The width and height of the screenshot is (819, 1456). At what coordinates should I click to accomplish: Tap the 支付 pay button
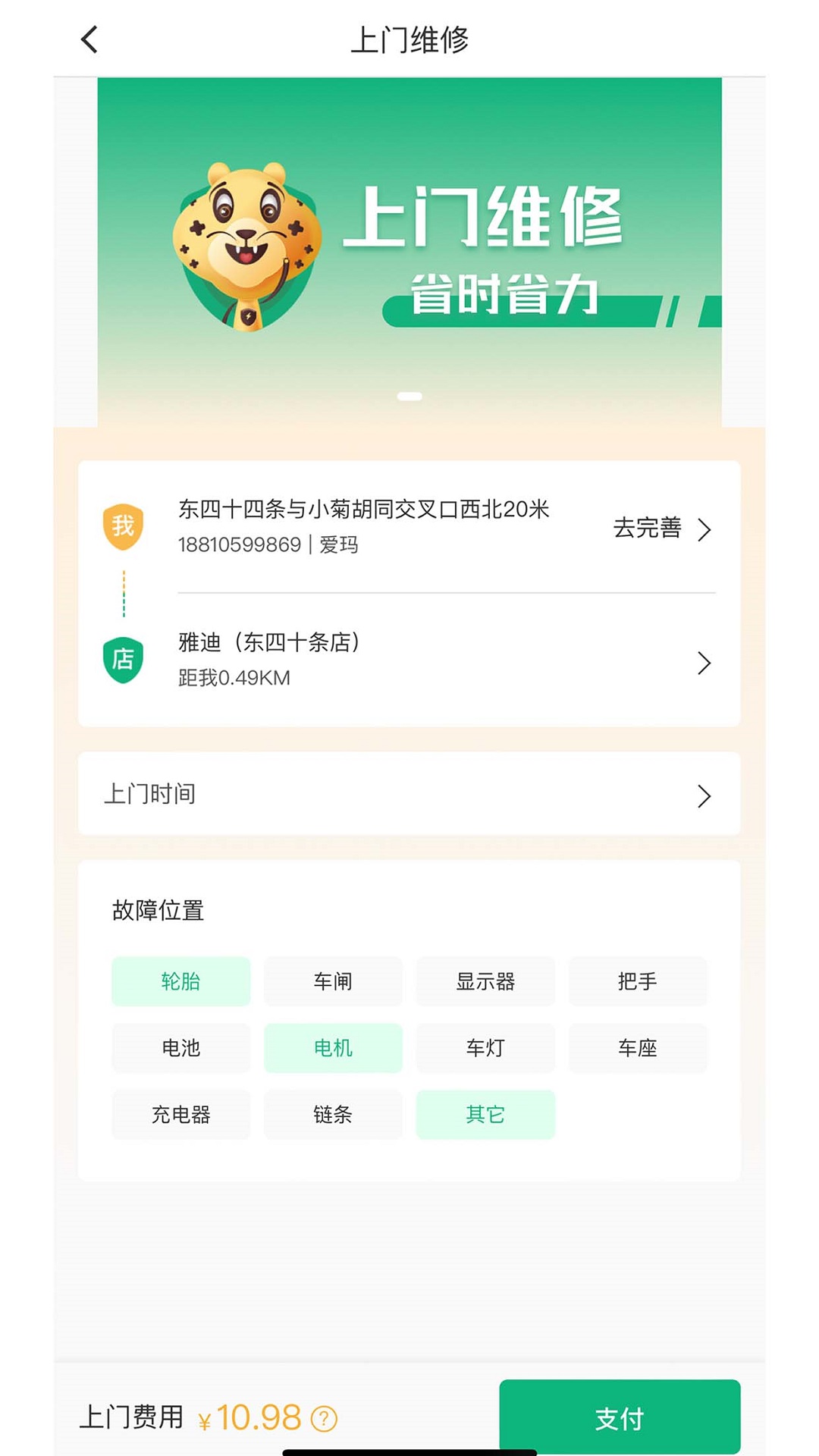point(619,1417)
